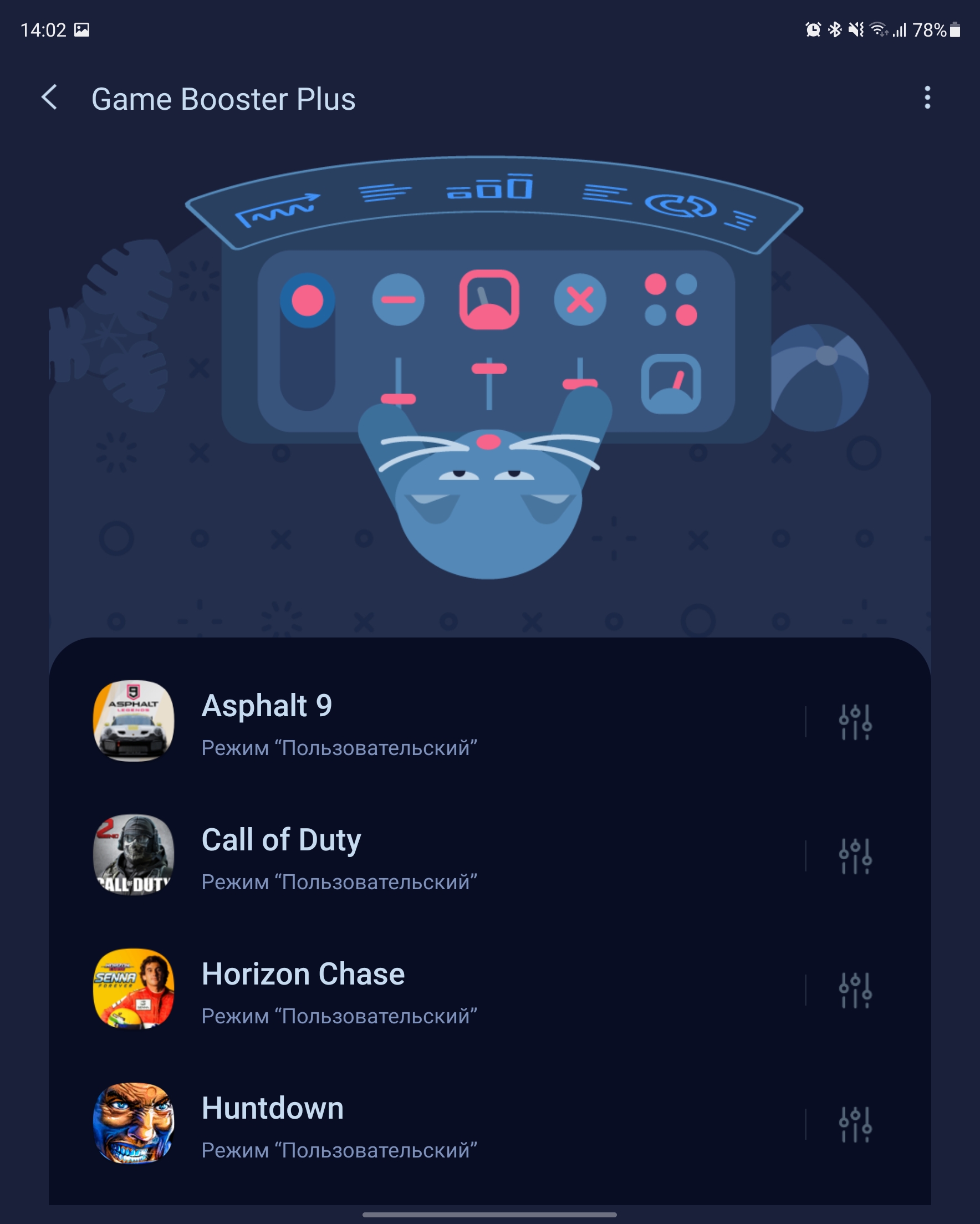Go back from Game Booster Plus
Image resolution: width=980 pixels, height=1224 pixels.
click(x=50, y=98)
